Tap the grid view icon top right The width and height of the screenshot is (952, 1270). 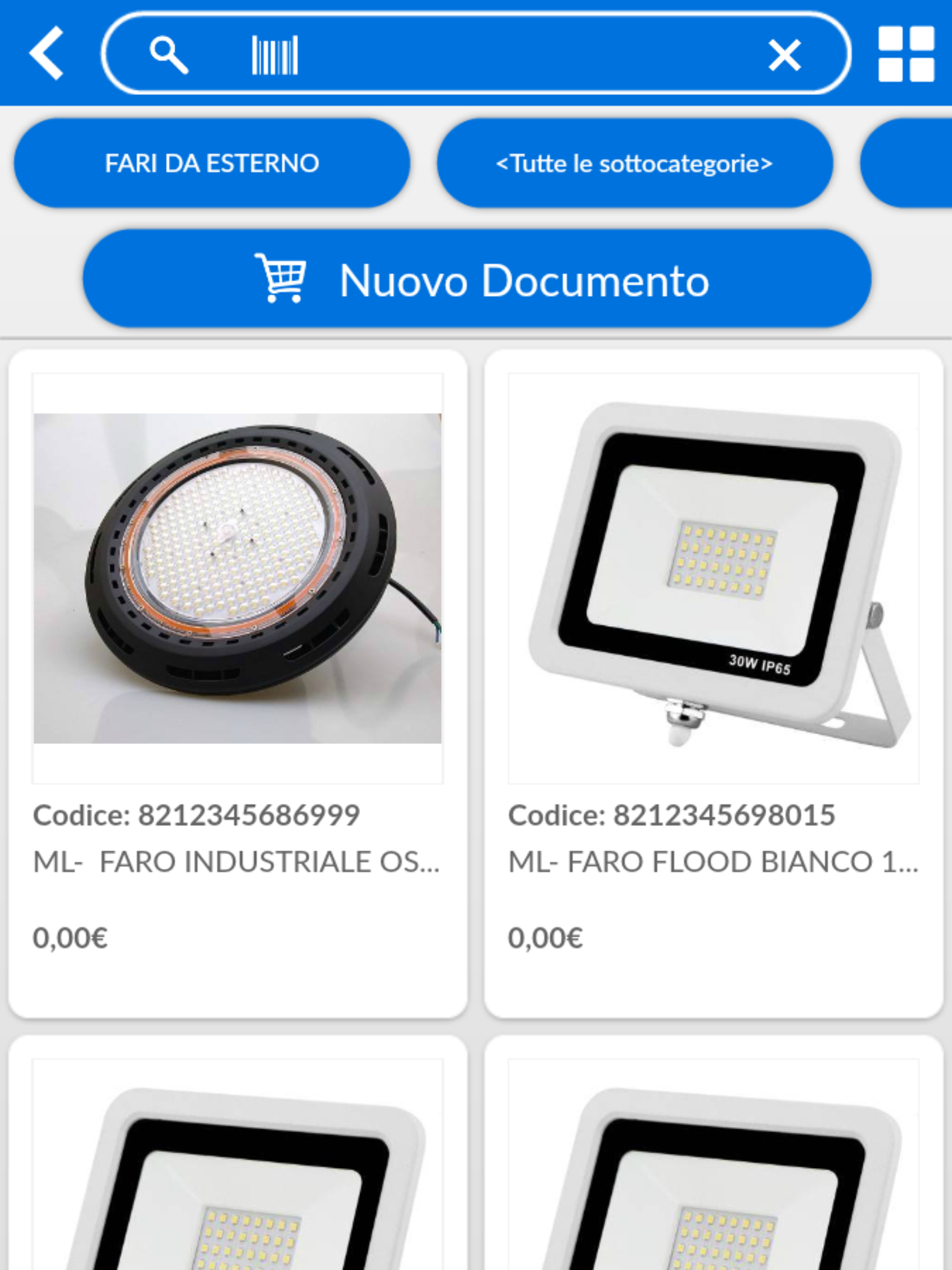[908, 54]
